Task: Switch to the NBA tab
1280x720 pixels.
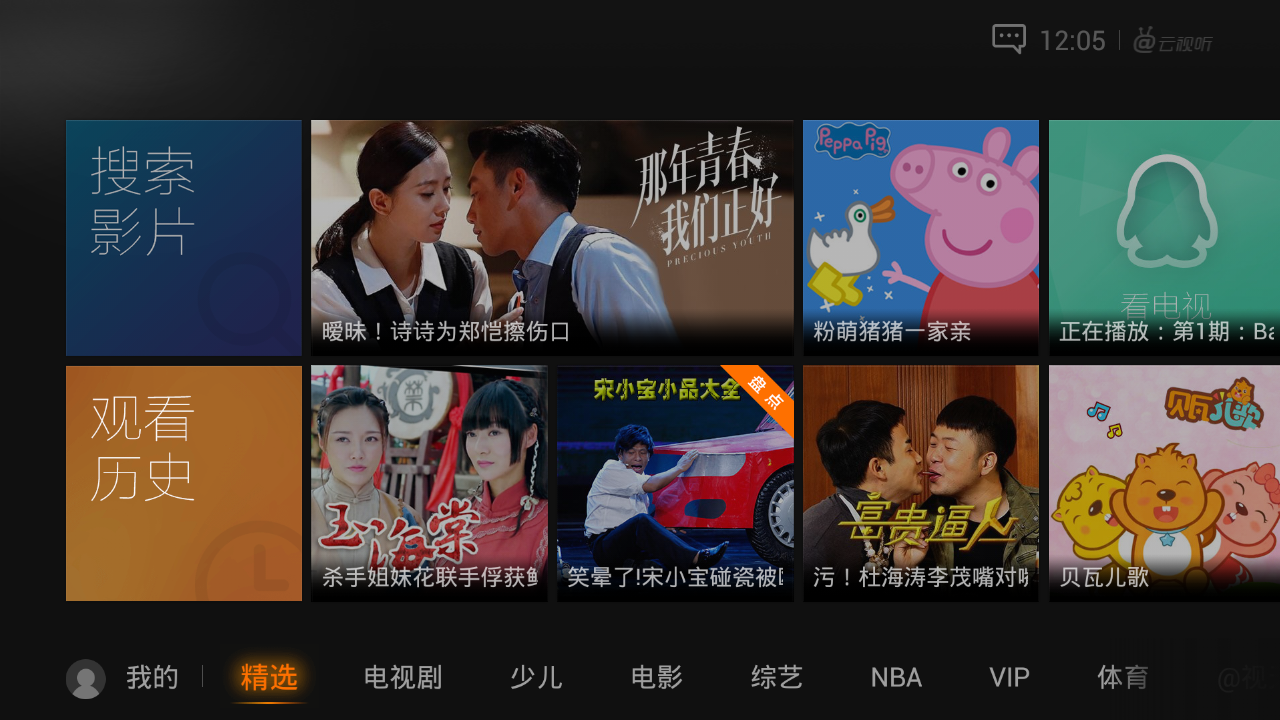Action: tap(896, 678)
